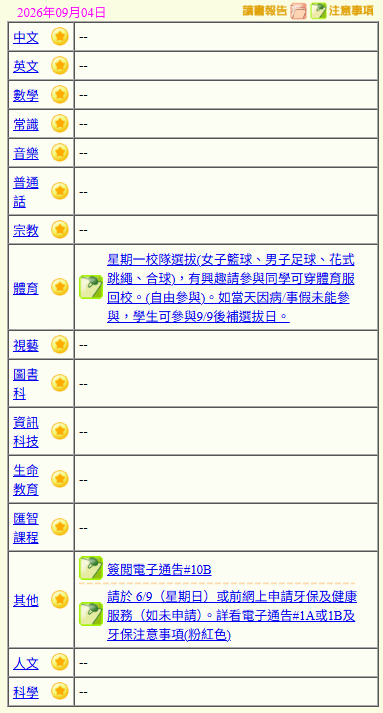383x713 pixels.
Task: Tap the star icon beside 中文
Action: (x=60, y=37)
